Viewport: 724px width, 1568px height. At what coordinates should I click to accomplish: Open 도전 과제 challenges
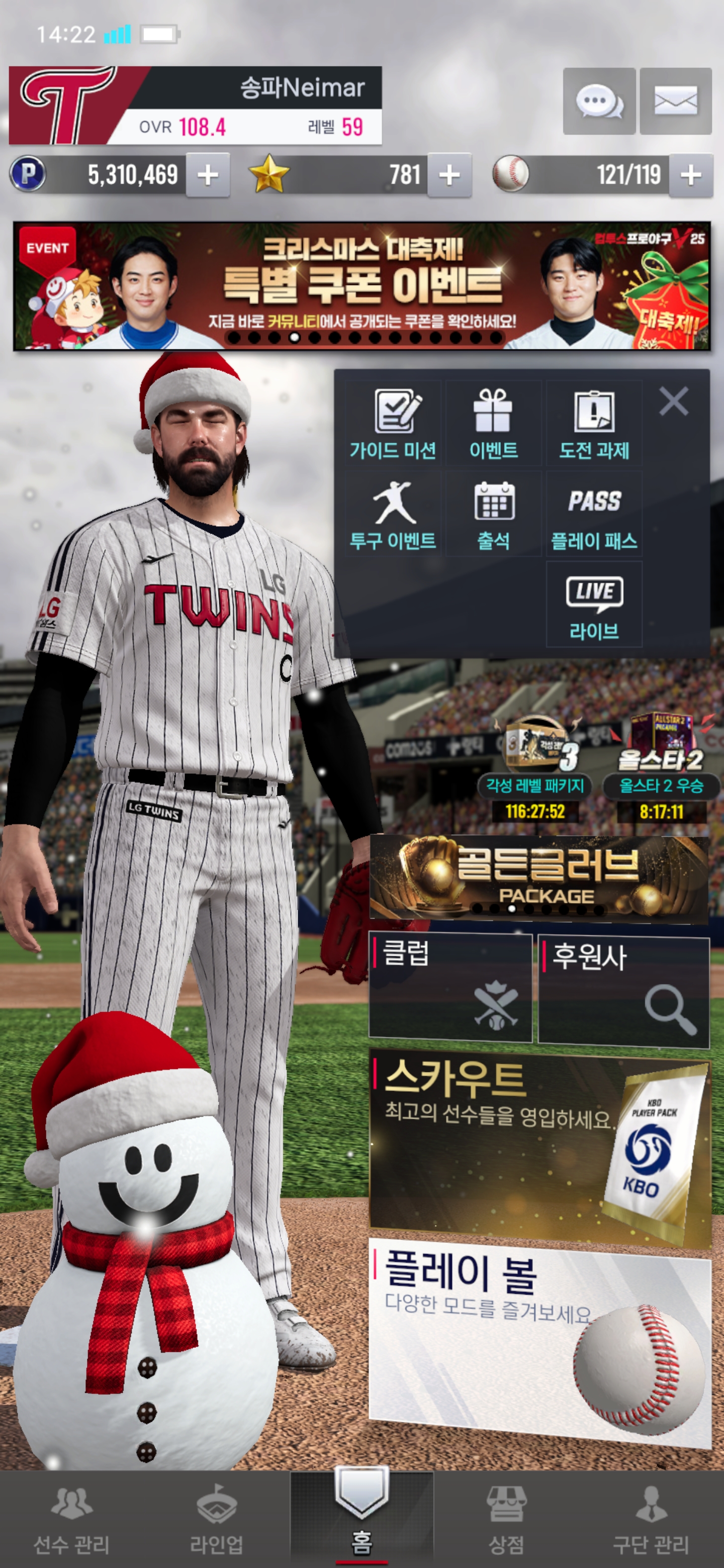594,424
